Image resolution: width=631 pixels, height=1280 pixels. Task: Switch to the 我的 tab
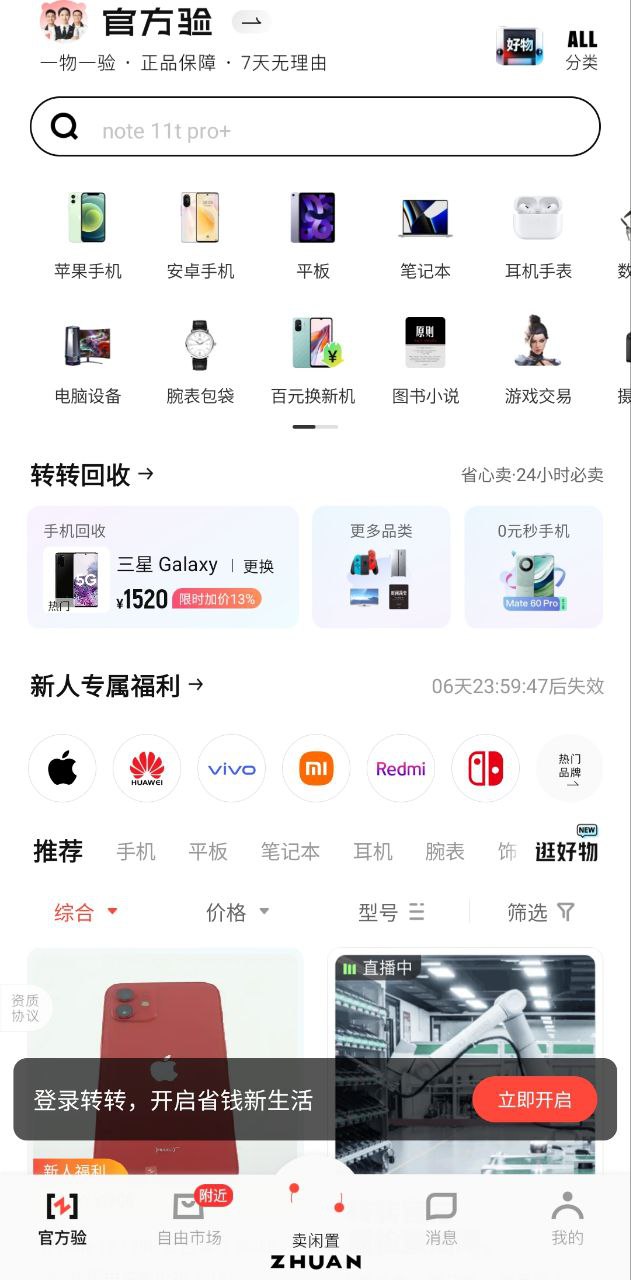pos(567,1218)
